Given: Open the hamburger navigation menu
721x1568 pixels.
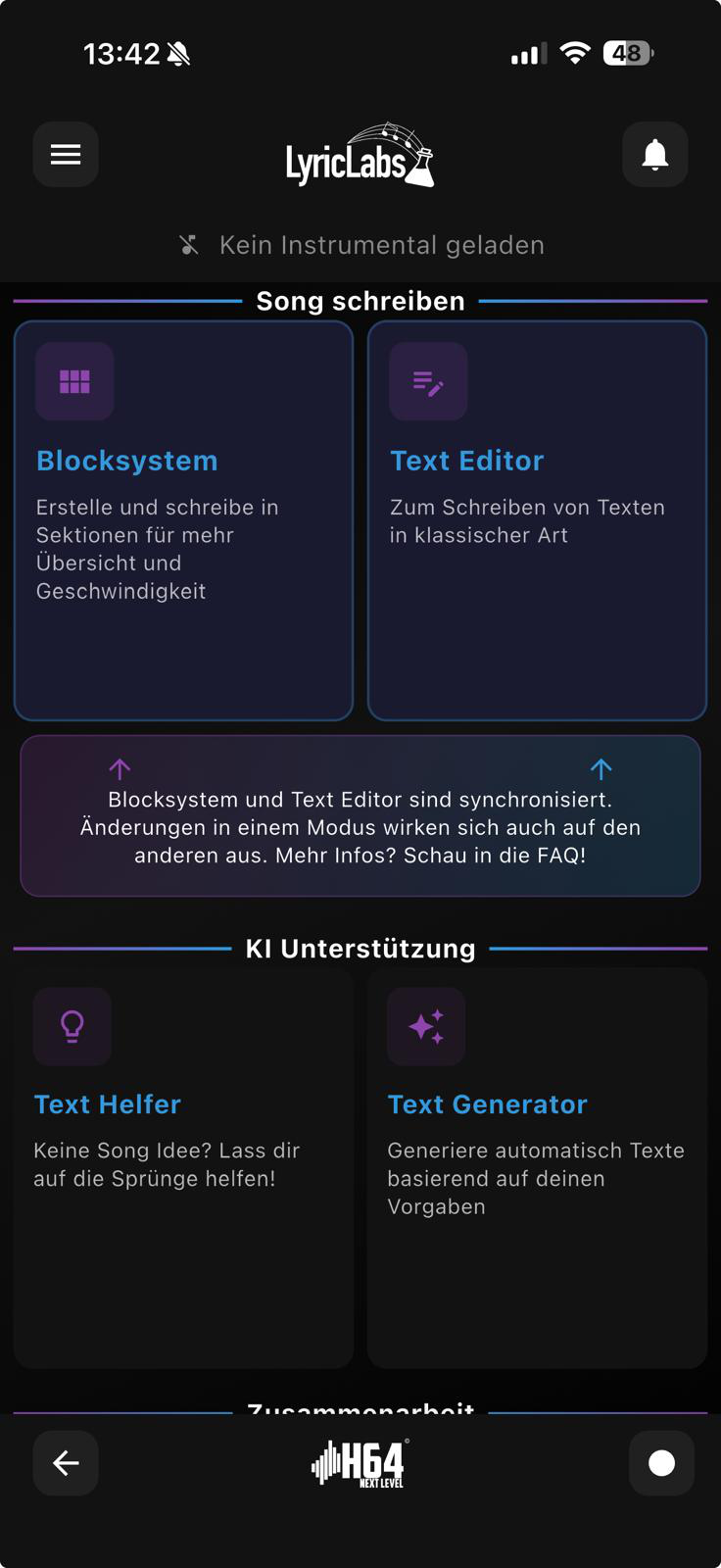Looking at the screenshot, I should tap(65, 154).
